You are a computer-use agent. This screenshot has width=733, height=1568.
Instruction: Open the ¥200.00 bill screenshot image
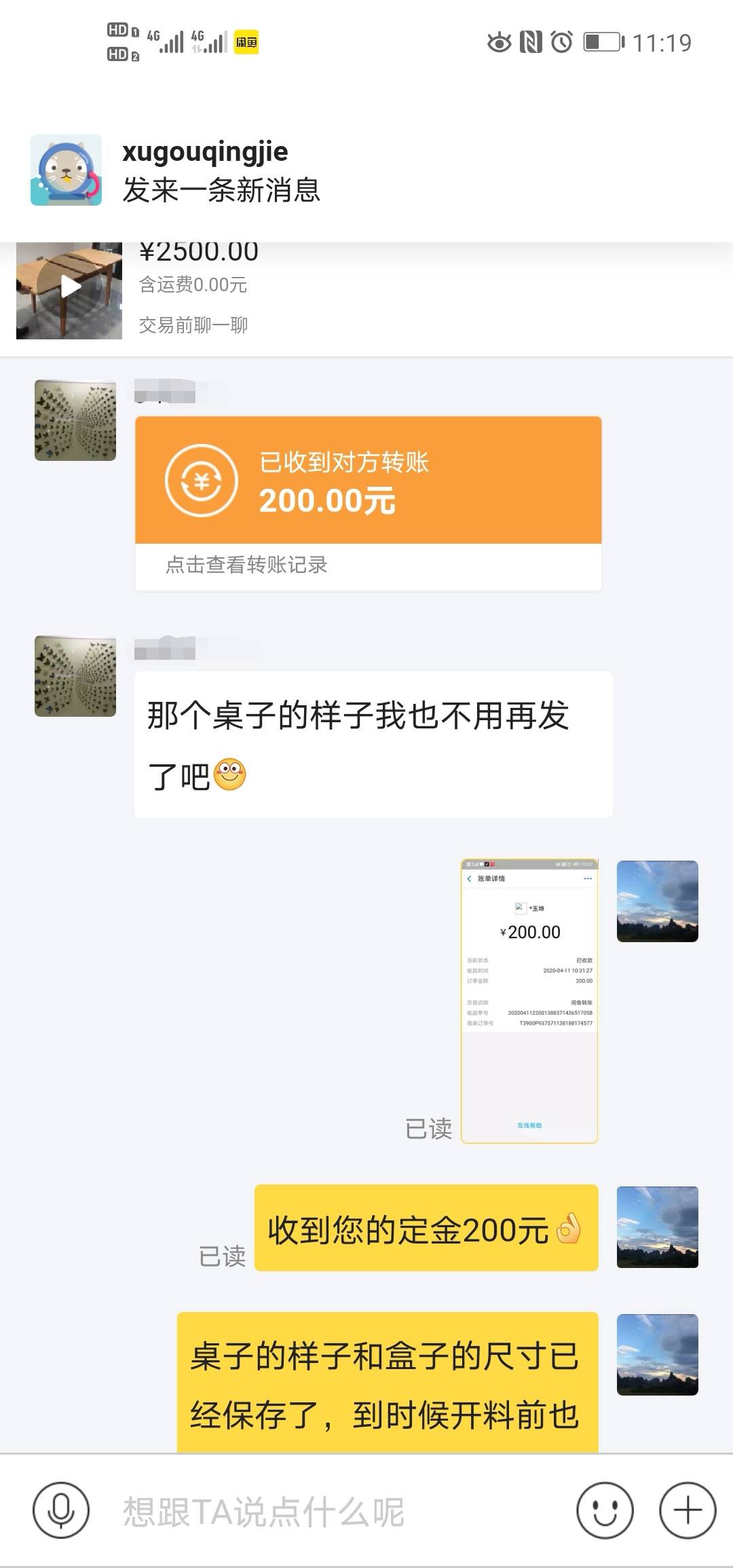coord(529,1001)
